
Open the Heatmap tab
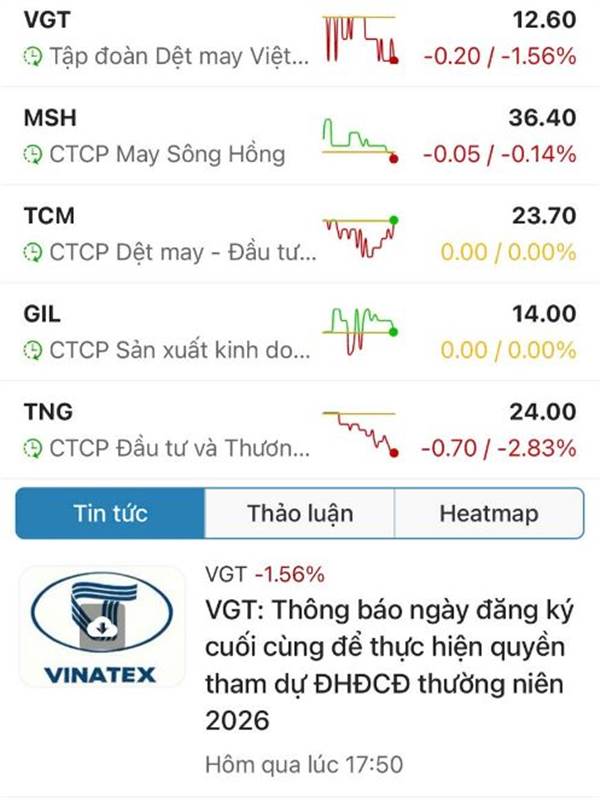488,514
